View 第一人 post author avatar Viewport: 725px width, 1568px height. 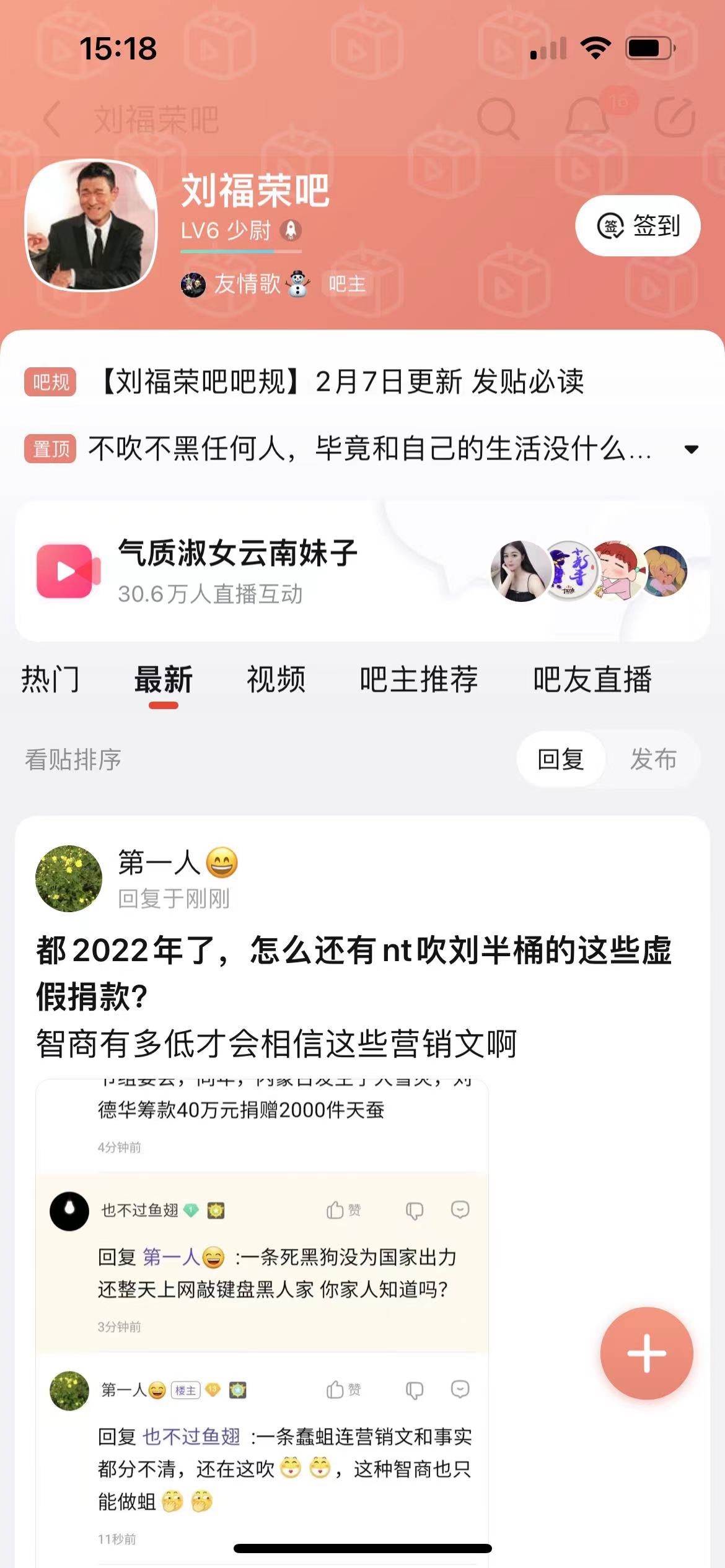click(x=69, y=879)
